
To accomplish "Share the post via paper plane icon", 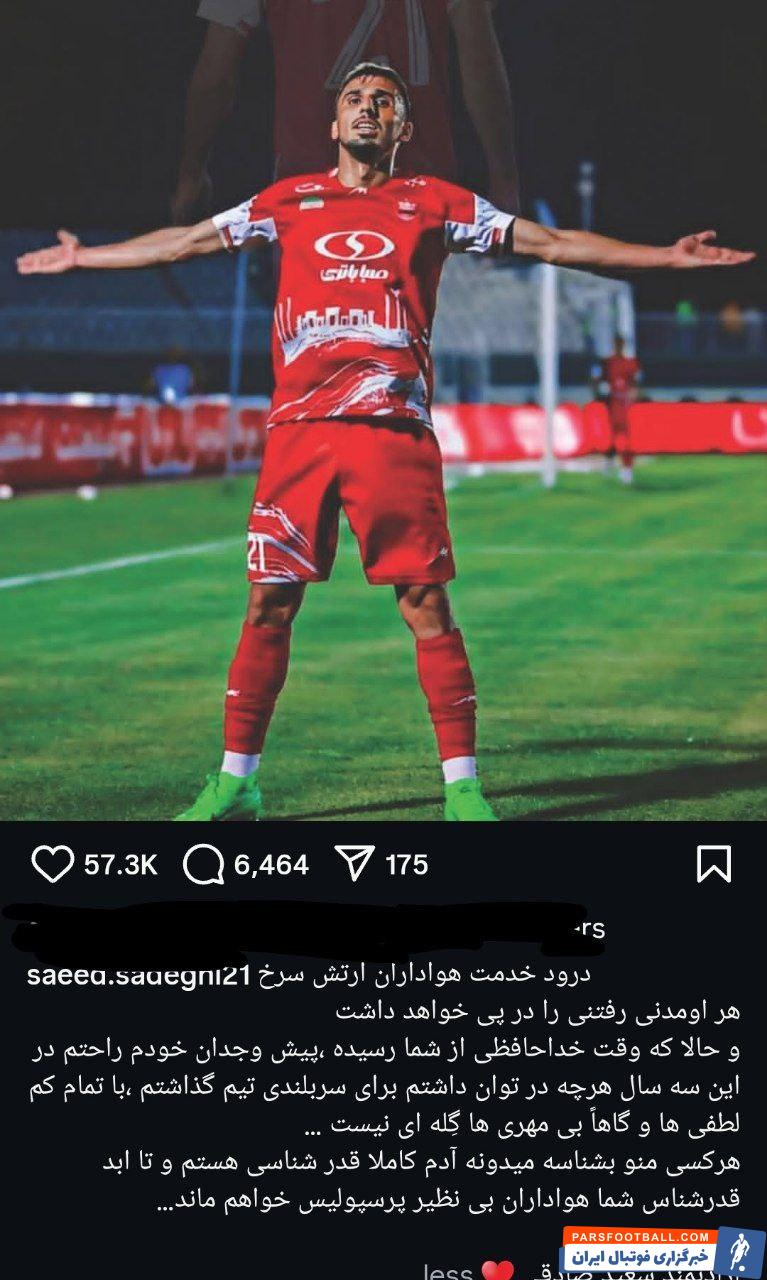I will 354,864.
